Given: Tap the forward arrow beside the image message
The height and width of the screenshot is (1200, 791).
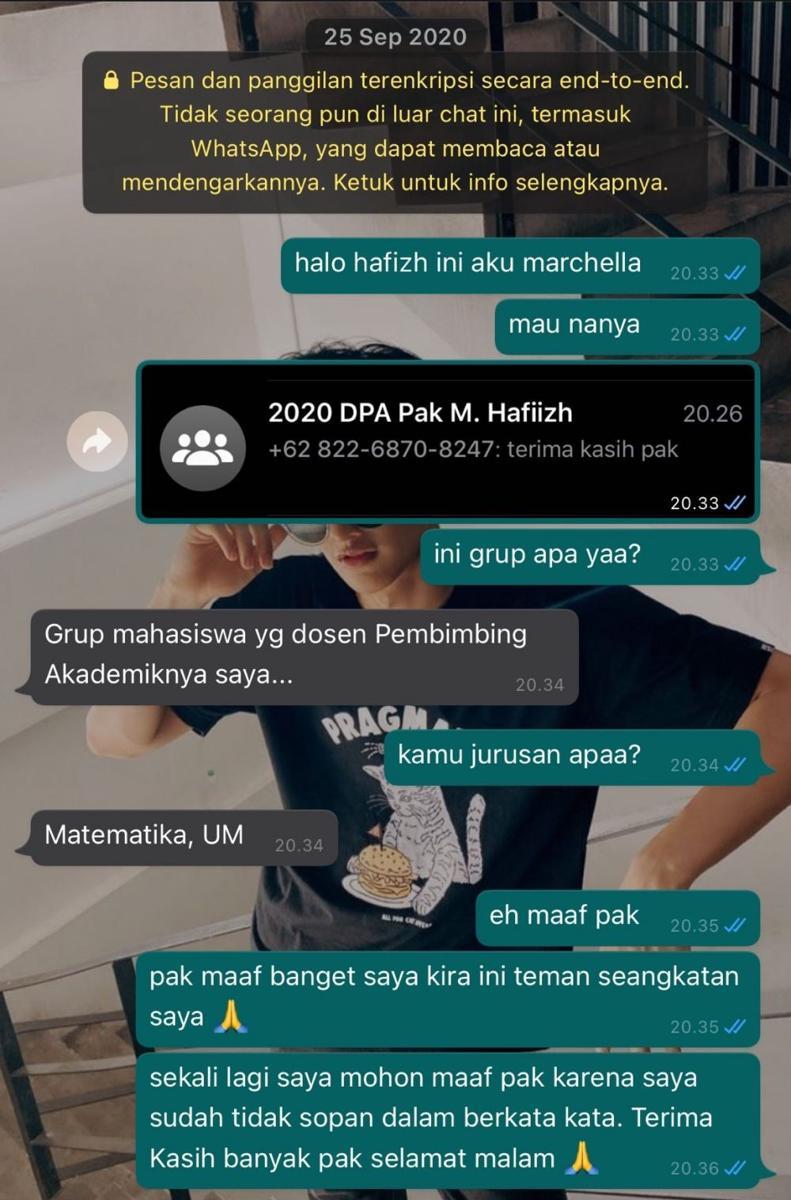Looking at the screenshot, I should (97, 442).
